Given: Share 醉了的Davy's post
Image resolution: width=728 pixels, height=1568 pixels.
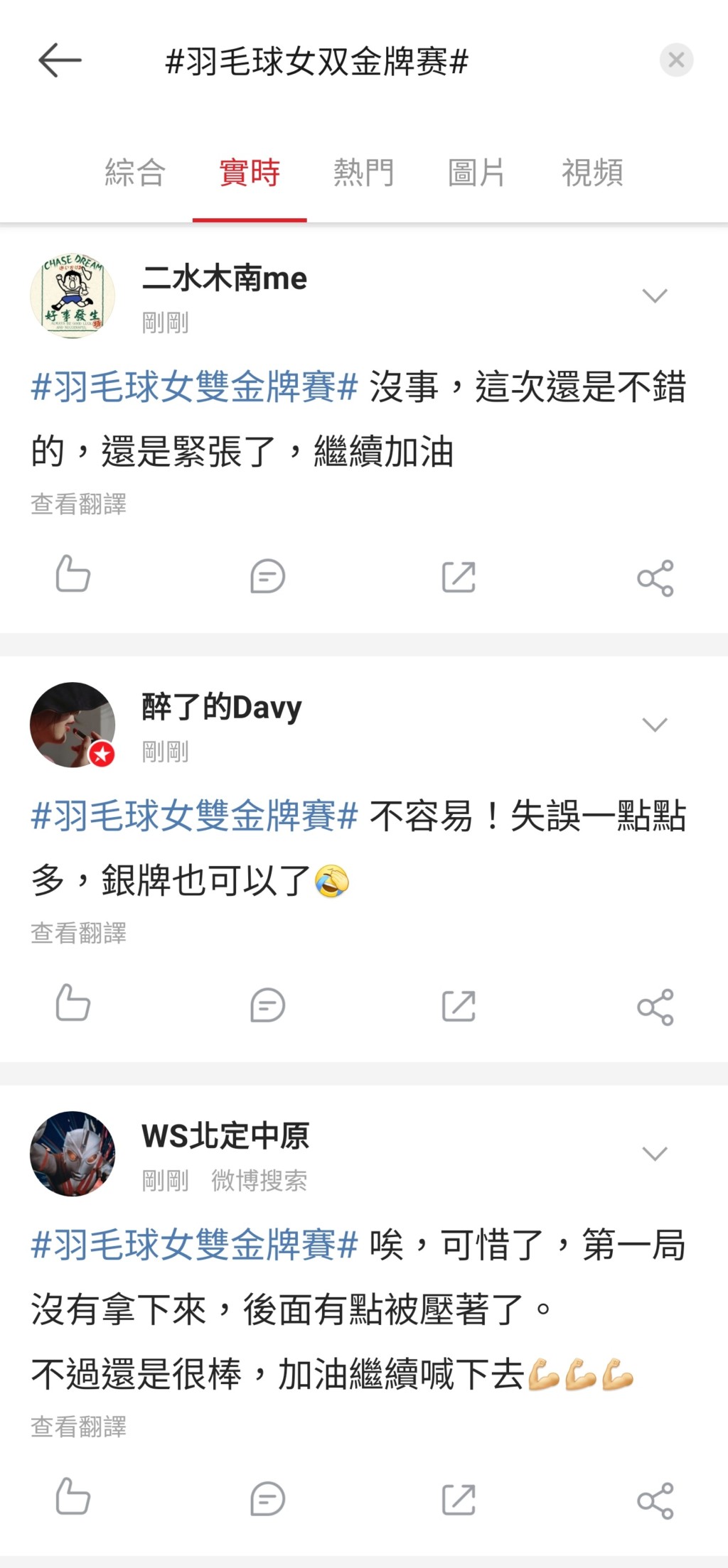Looking at the screenshot, I should pos(655,1007).
